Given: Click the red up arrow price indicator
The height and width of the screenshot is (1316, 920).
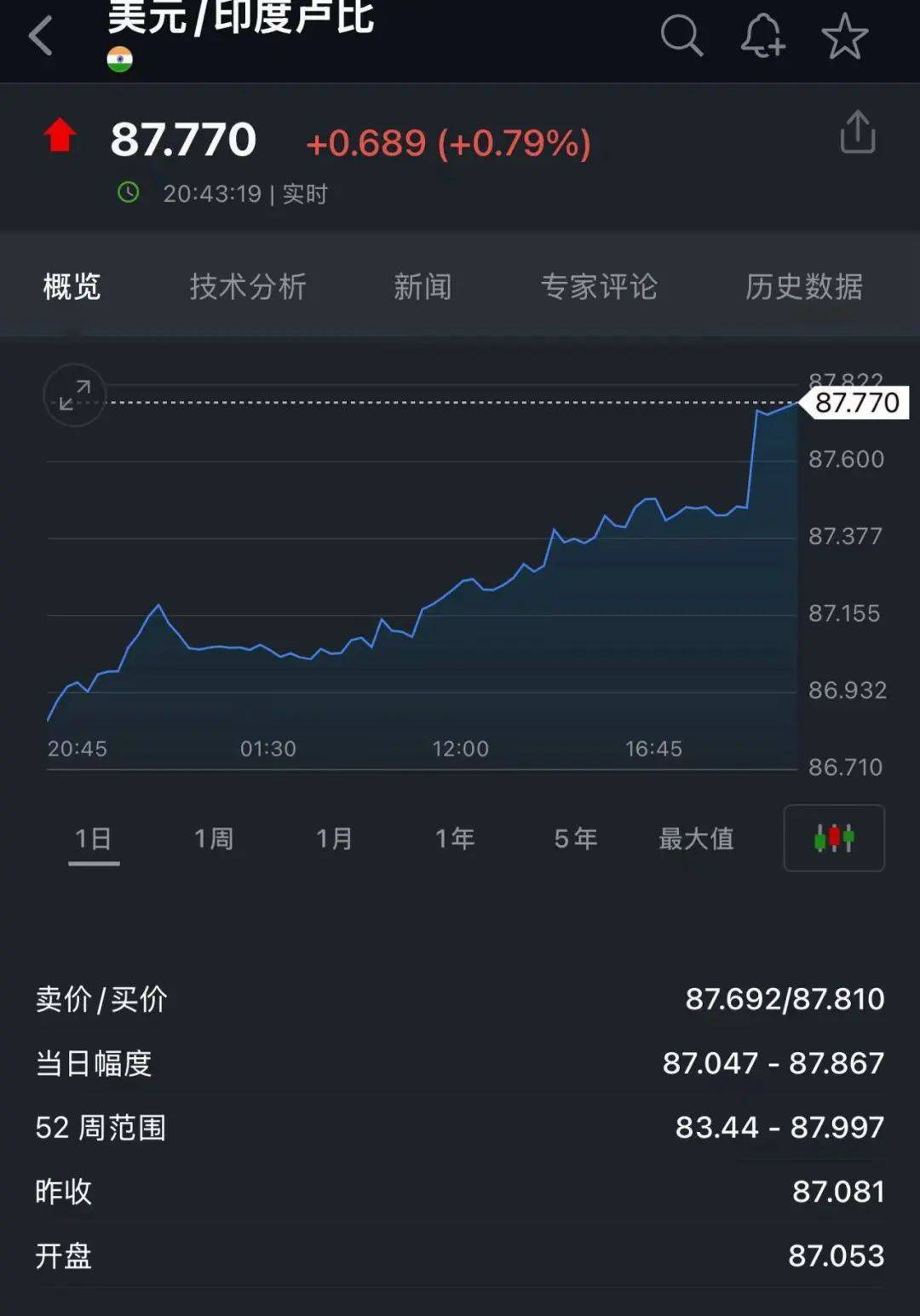Looking at the screenshot, I should click(57, 136).
